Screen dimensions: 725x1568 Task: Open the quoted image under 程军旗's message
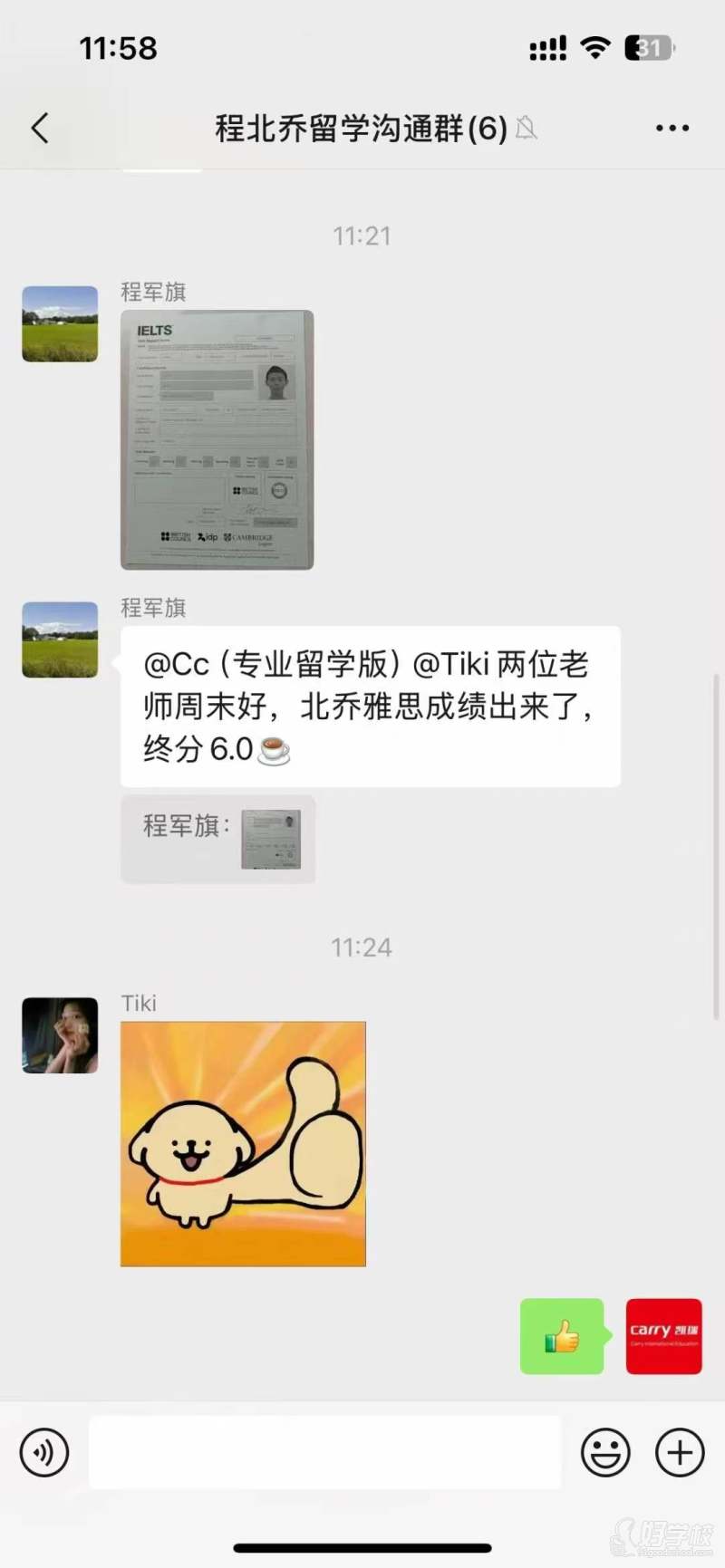(x=270, y=839)
